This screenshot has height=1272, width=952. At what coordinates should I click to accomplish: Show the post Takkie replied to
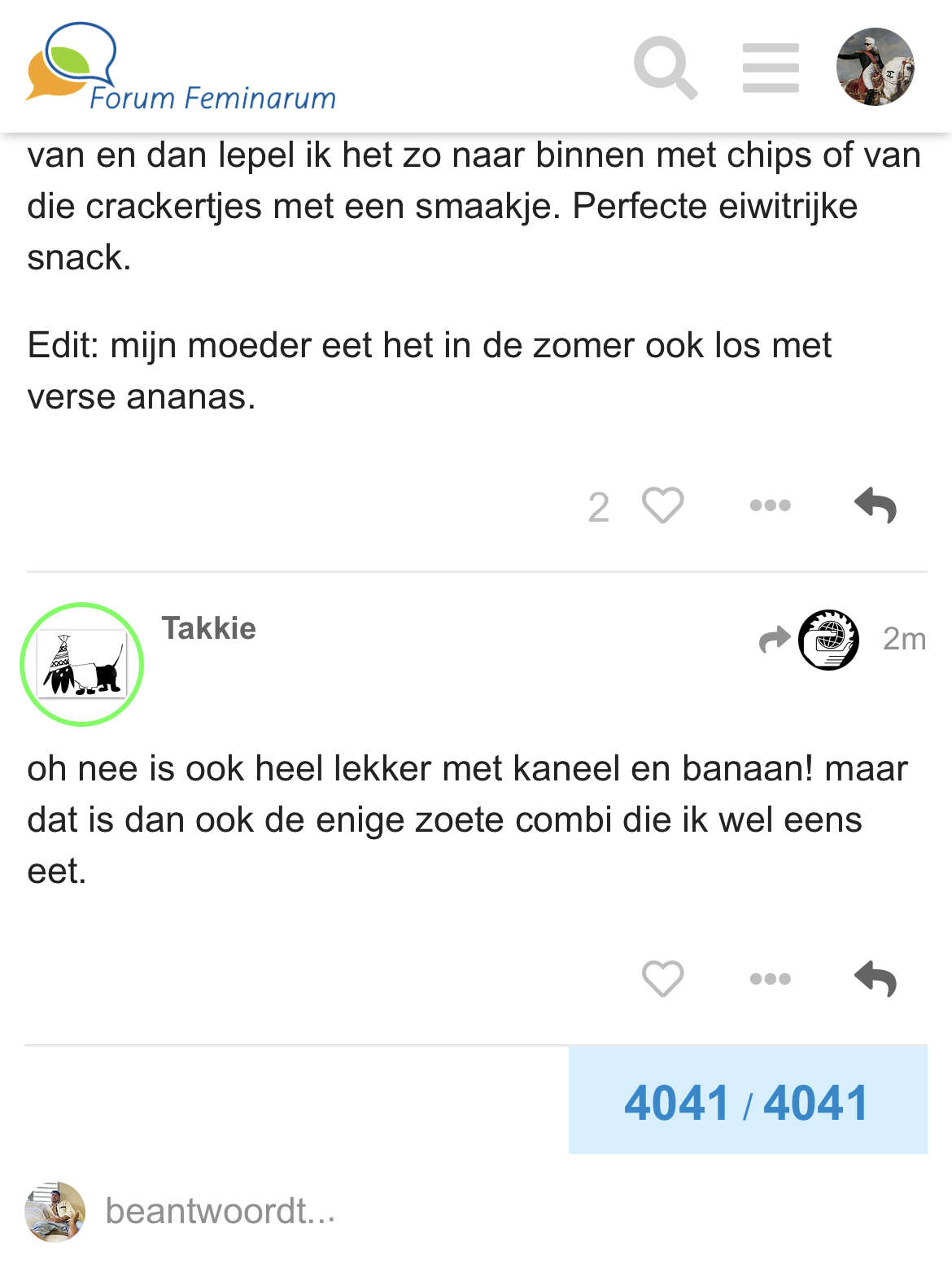click(810, 640)
